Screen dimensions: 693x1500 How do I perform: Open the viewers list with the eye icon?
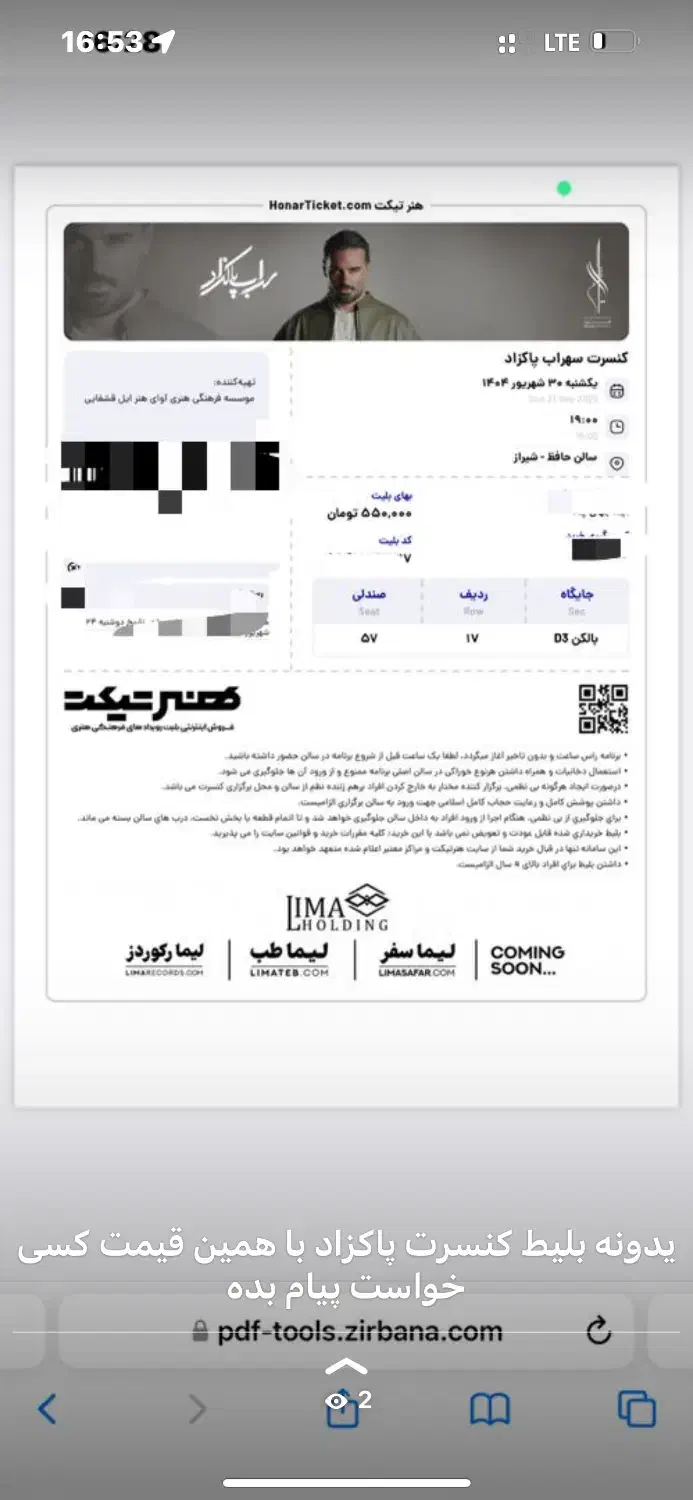(348, 1401)
